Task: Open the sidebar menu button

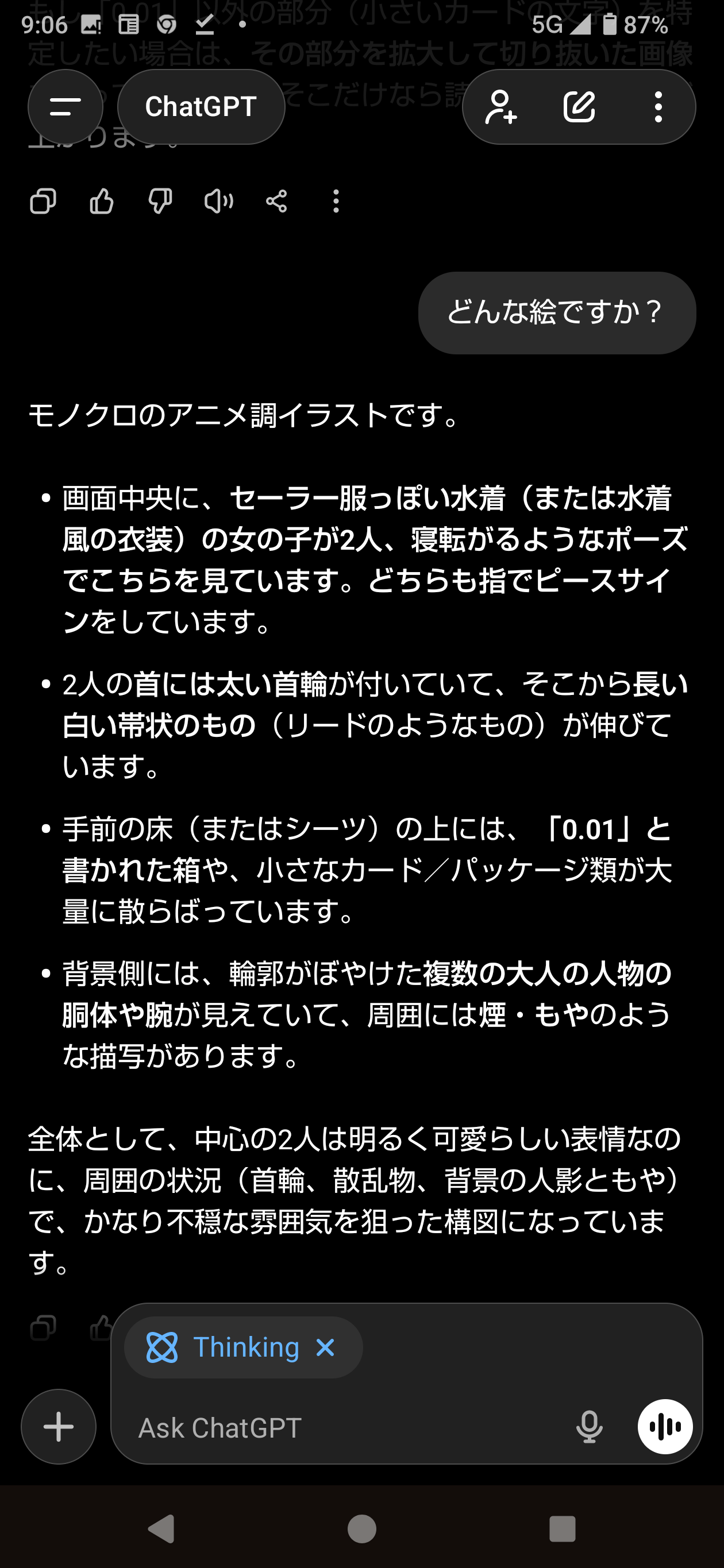Action: 65,107
